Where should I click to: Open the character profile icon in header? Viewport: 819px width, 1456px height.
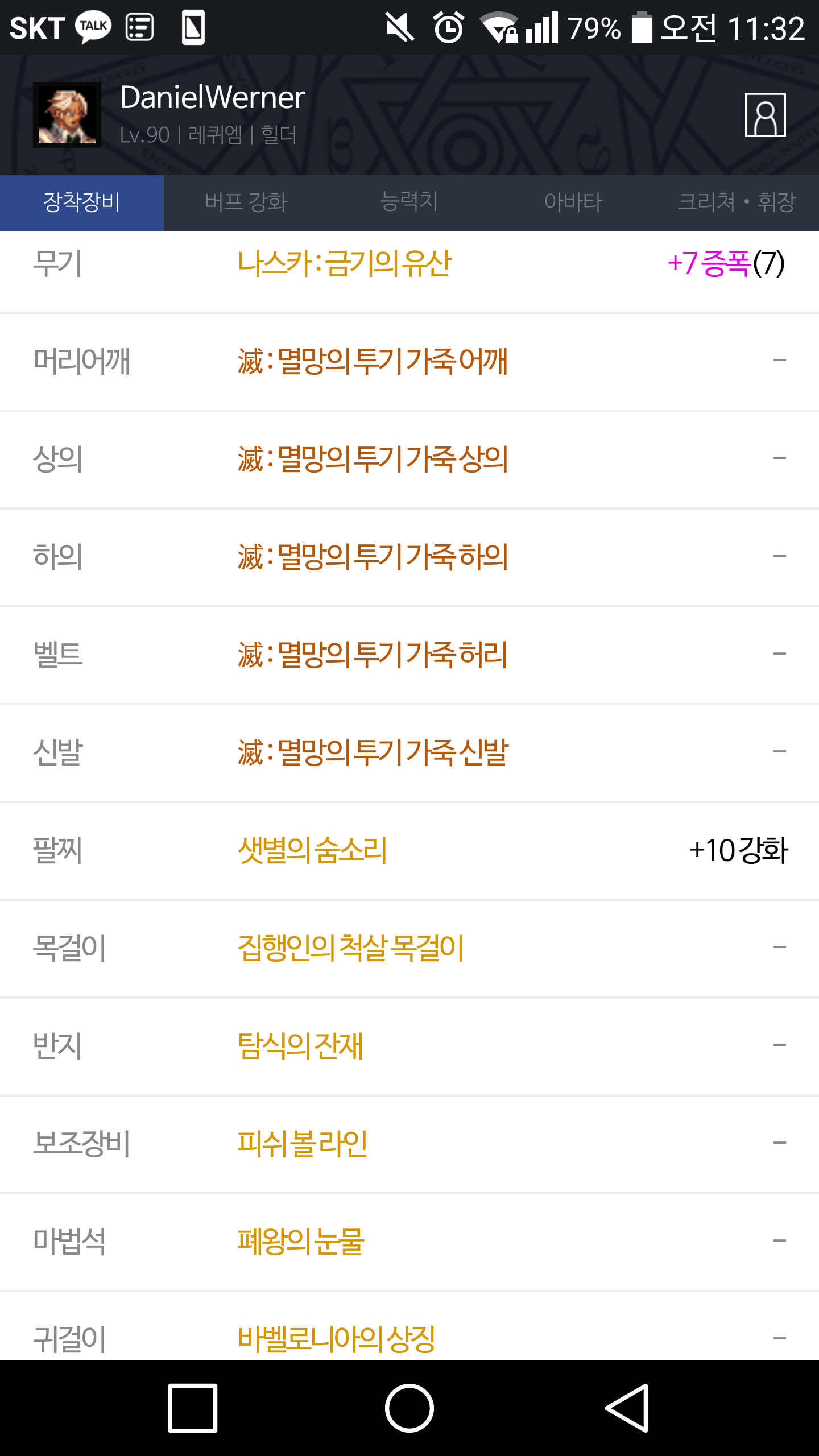click(x=765, y=115)
